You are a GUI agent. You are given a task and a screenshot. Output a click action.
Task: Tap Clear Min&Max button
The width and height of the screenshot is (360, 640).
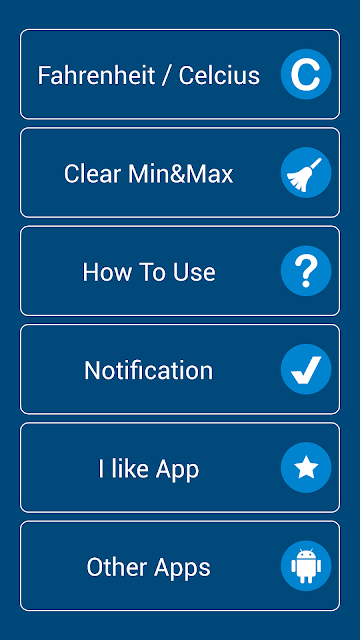(180, 173)
